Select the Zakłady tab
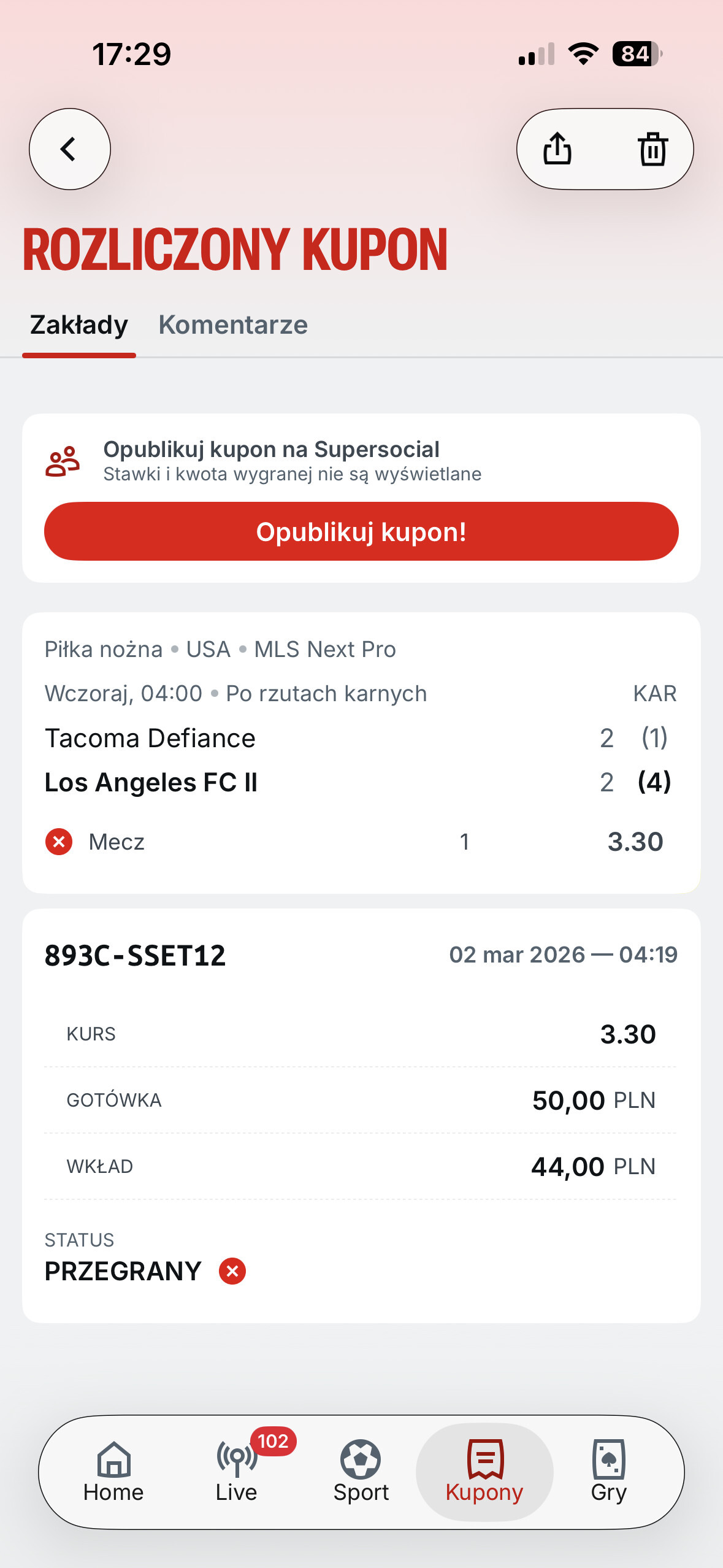The width and height of the screenshot is (723, 1568). [79, 325]
